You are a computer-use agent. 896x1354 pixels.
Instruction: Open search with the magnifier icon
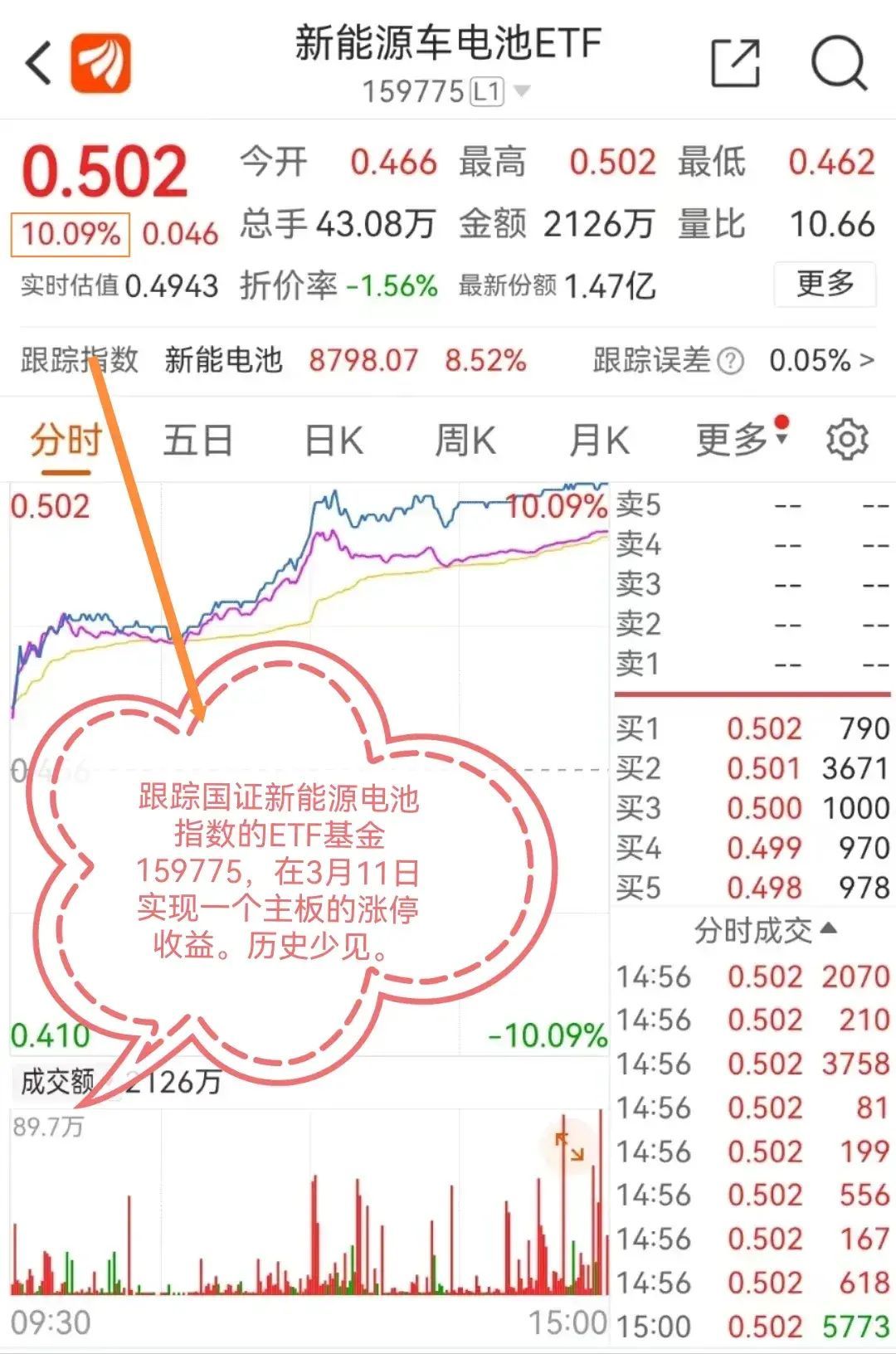pyautogui.click(x=839, y=60)
